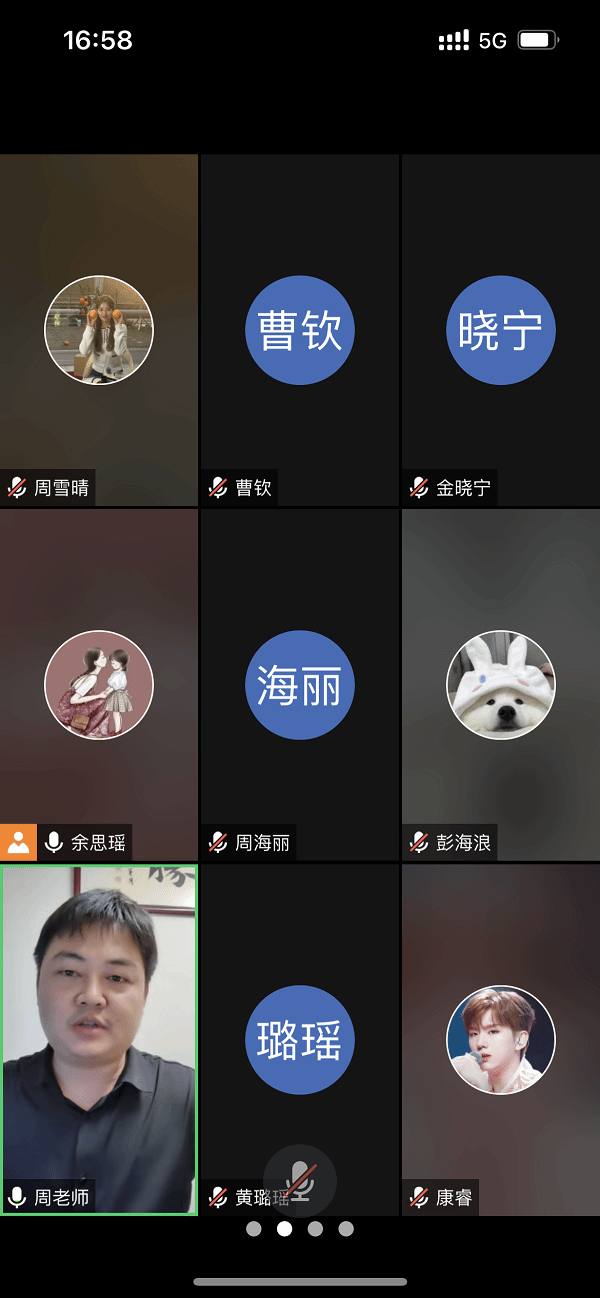Screen dimensions: 600x1298
Task: Open 余思瑶's participant tile
Action: coord(99,685)
